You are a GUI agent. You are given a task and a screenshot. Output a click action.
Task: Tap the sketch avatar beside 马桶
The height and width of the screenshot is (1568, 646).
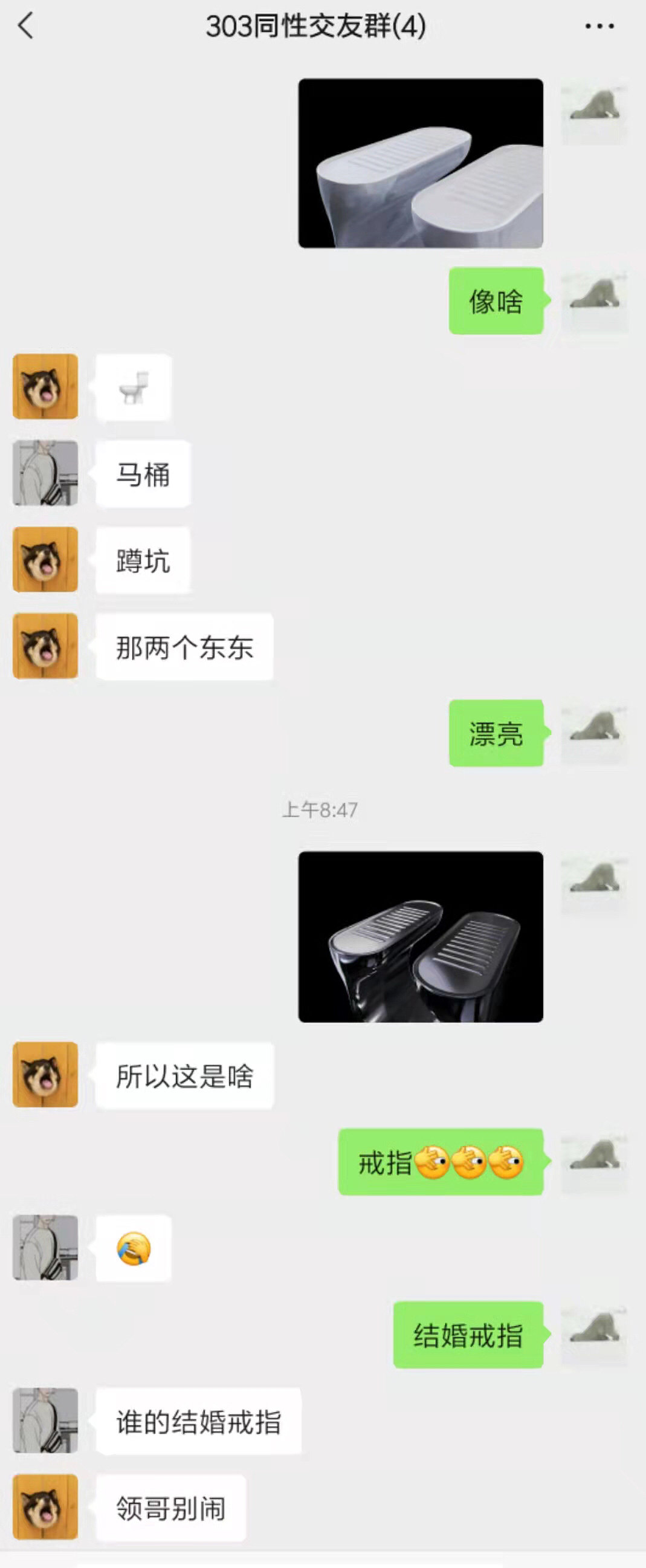[x=45, y=473]
